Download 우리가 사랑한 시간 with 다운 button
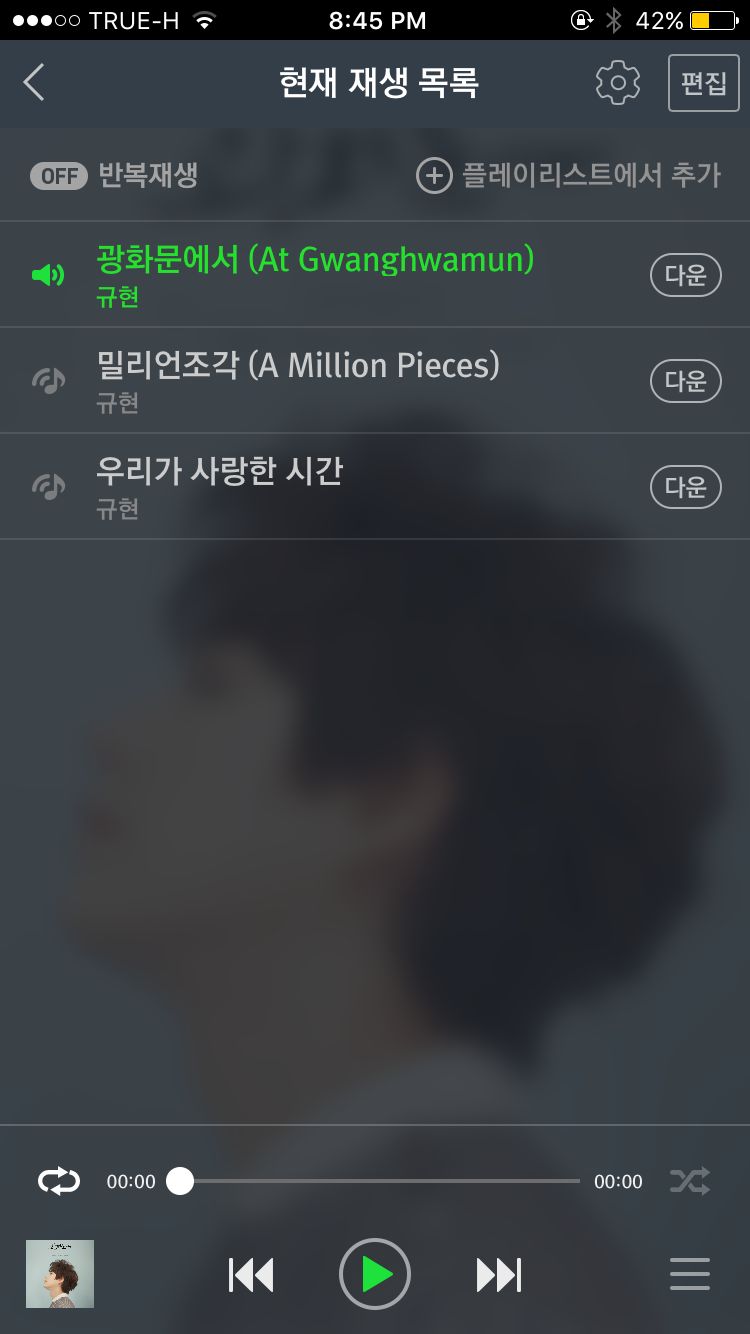This screenshot has height=1334, width=750. point(685,487)
